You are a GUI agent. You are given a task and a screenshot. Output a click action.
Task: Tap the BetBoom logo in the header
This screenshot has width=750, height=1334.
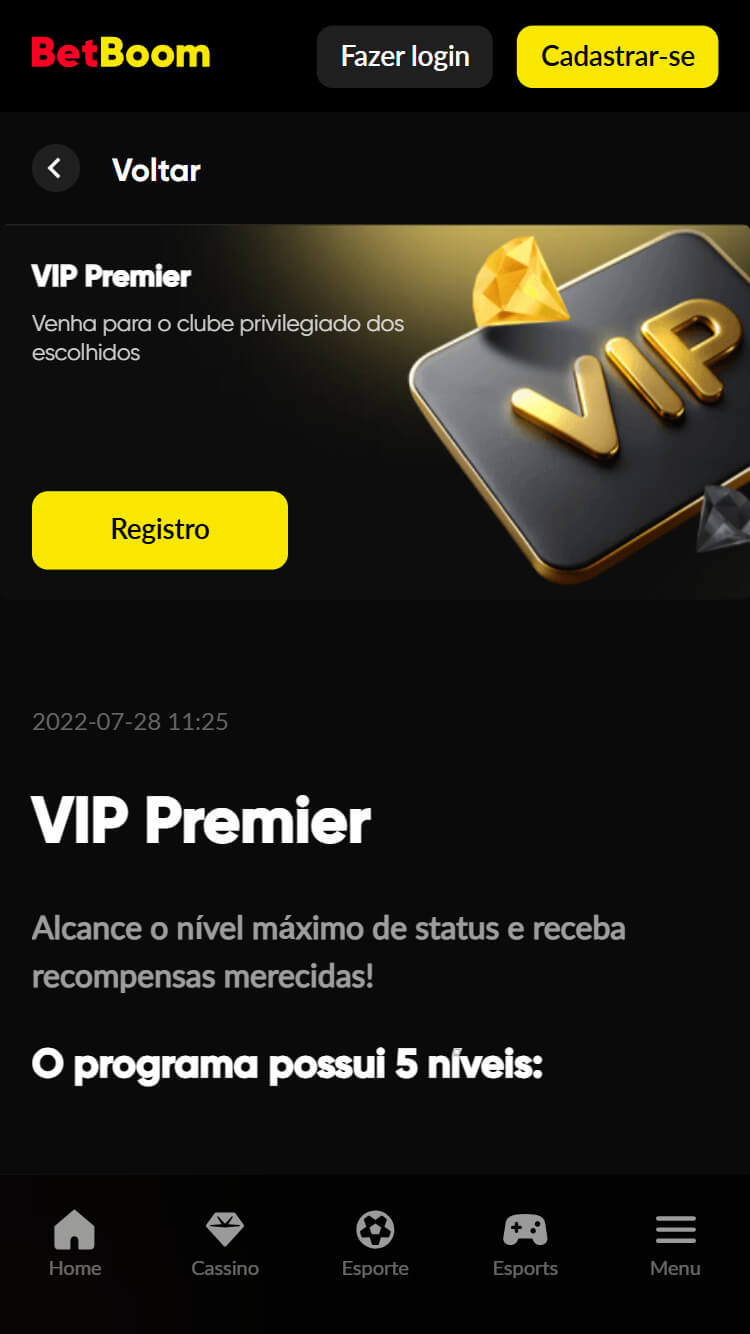(121, 53)
